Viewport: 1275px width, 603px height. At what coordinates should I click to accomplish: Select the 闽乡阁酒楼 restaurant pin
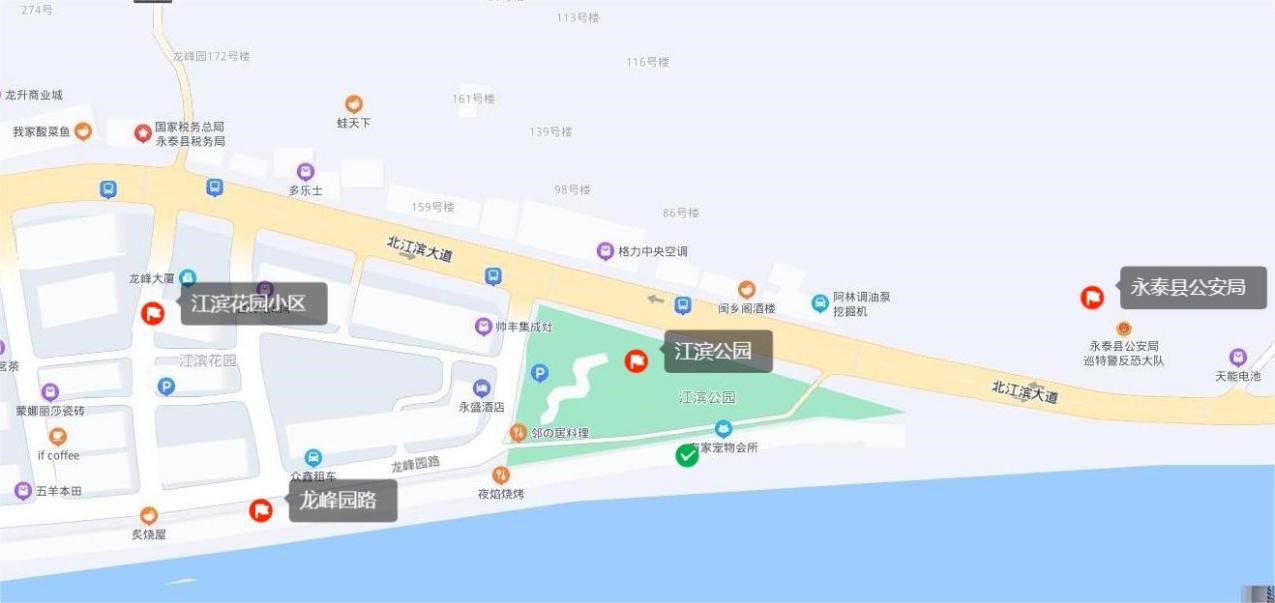[746, 290]
